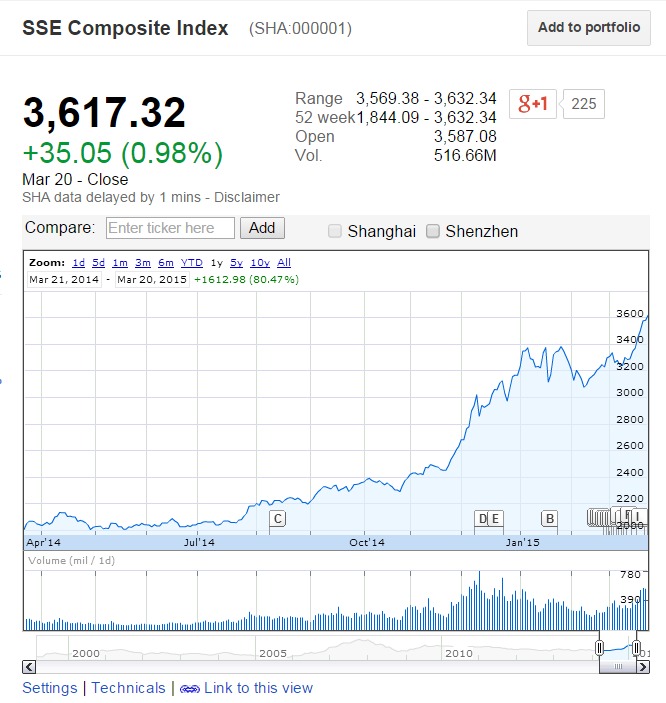Set chart zoom to 6m
The height and width of the screenshot is (703, 666).
point(165,263)
